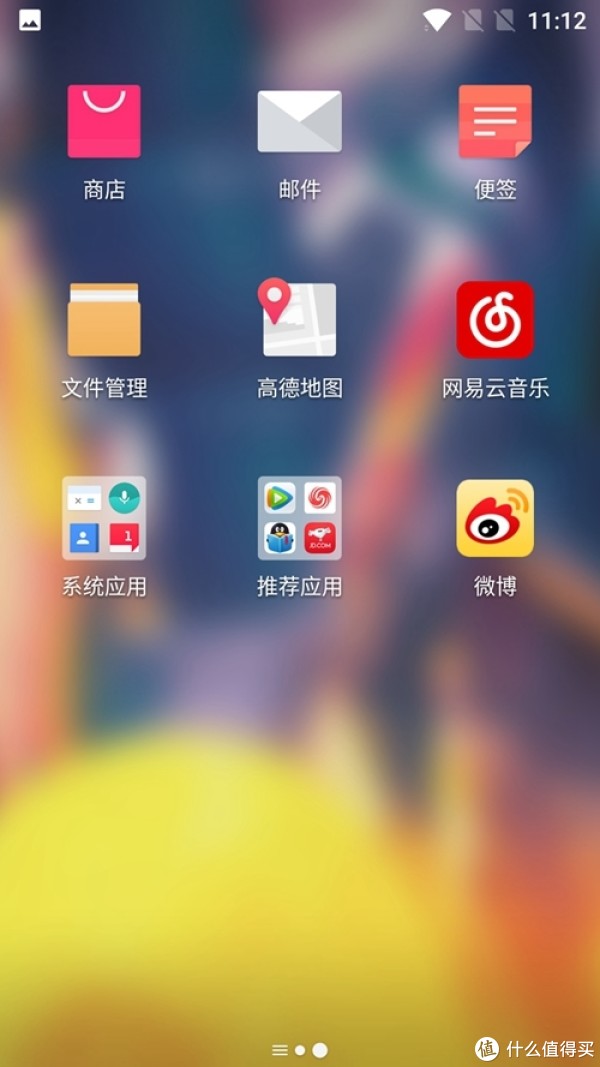Launch the 邮件 mail app
Screen dimensions: 600x1067
coord(299,121)
